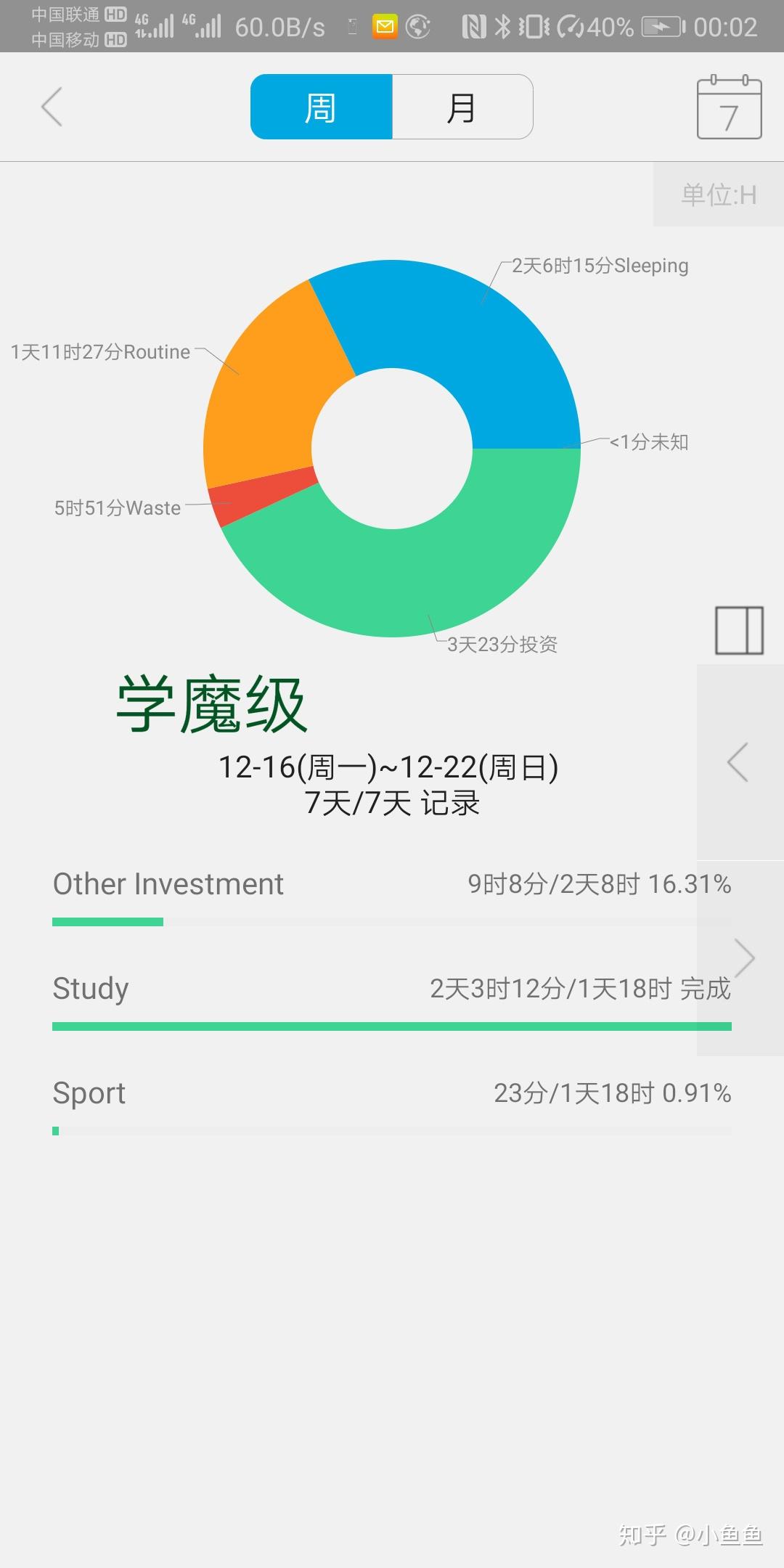
Task: Toggle the split-column layout icon
Action: (x=739, y=630)
